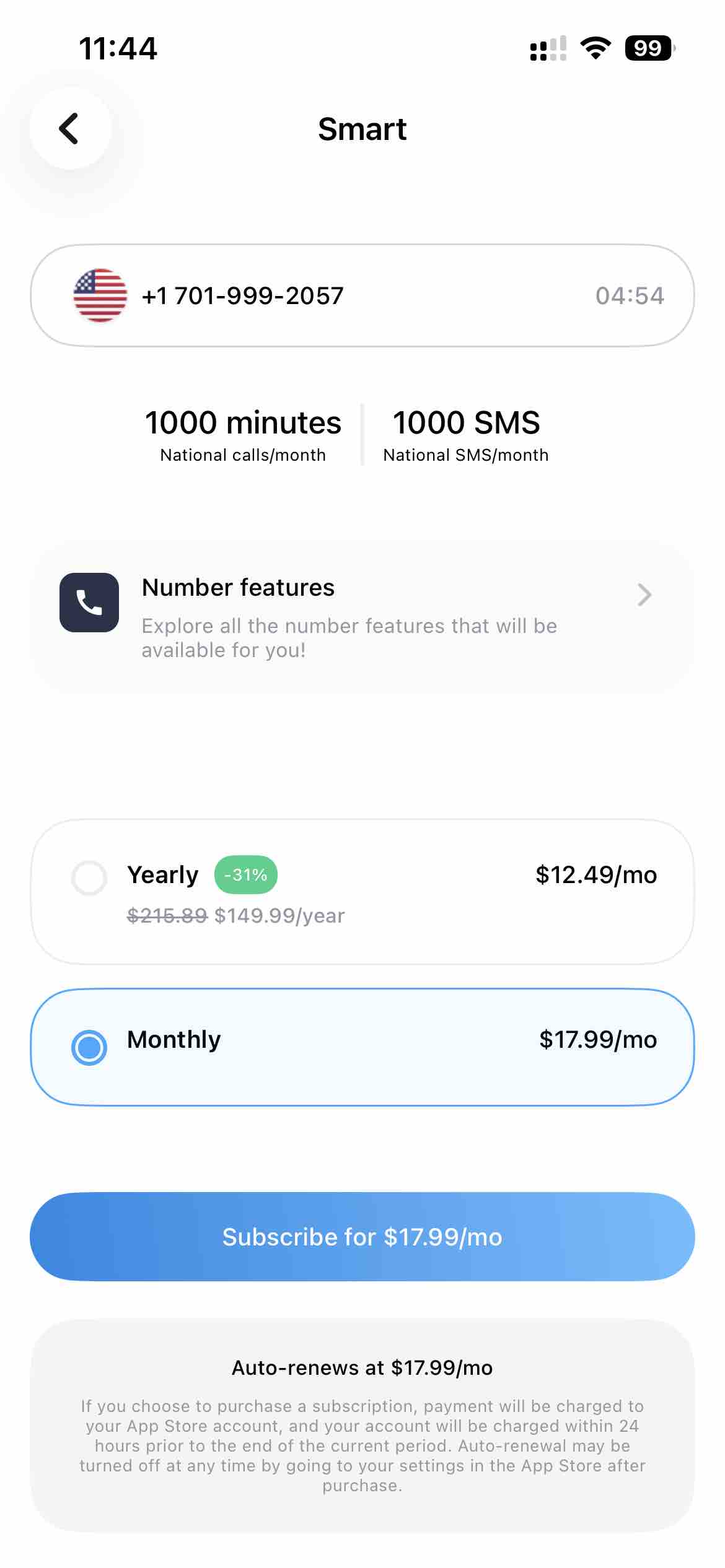Select the Yearly plan option
Viewport: 725px width, 1568px height.
click(362, 892)
